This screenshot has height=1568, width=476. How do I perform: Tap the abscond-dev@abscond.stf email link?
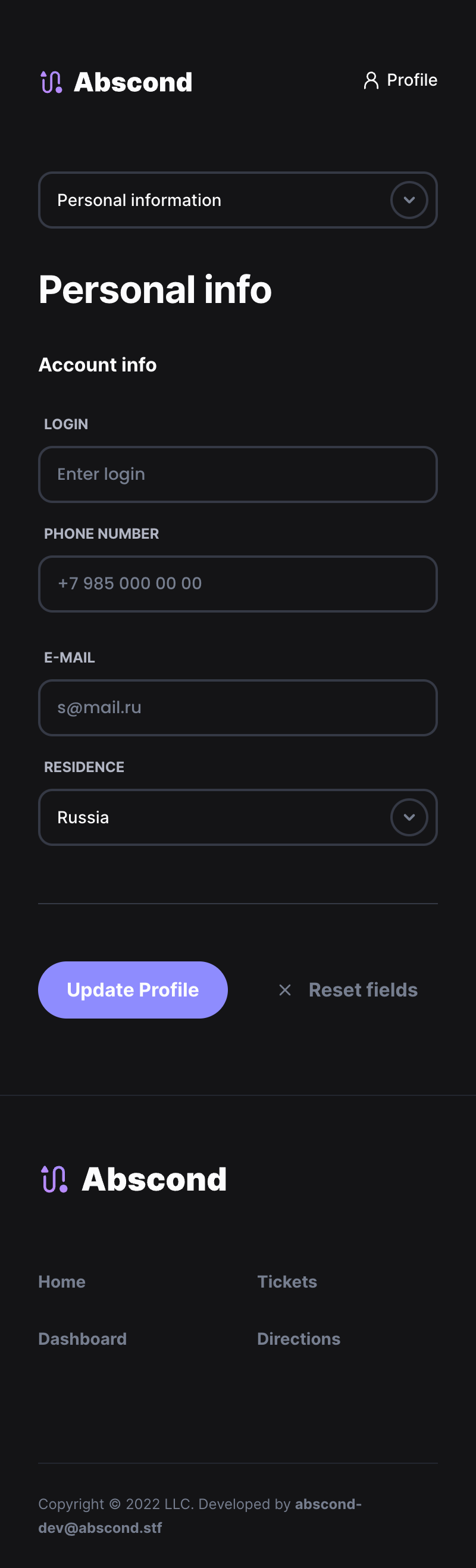tap(200, 1516)
